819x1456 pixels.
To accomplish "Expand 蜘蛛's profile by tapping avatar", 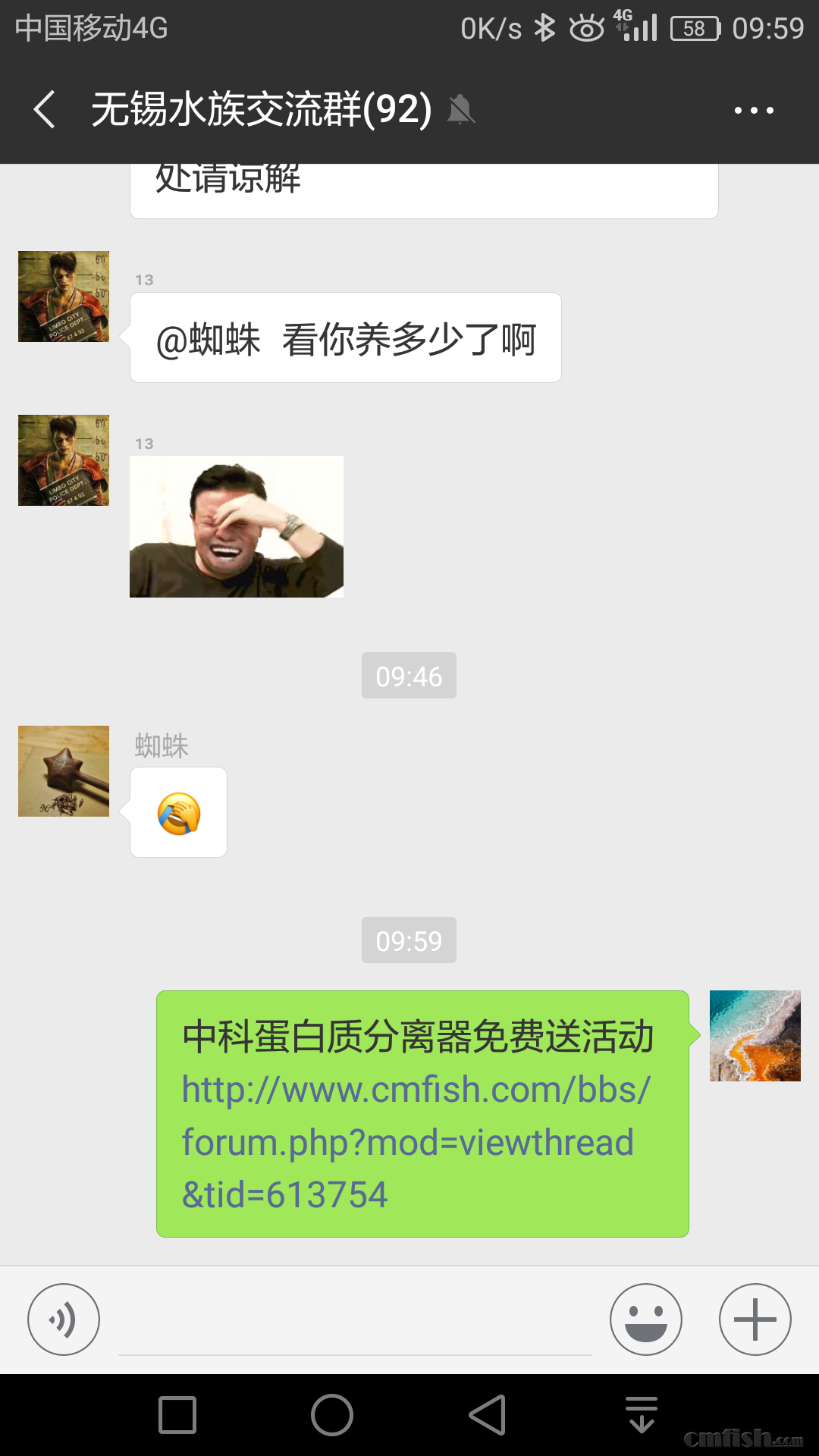I will (x=63, y=770).
